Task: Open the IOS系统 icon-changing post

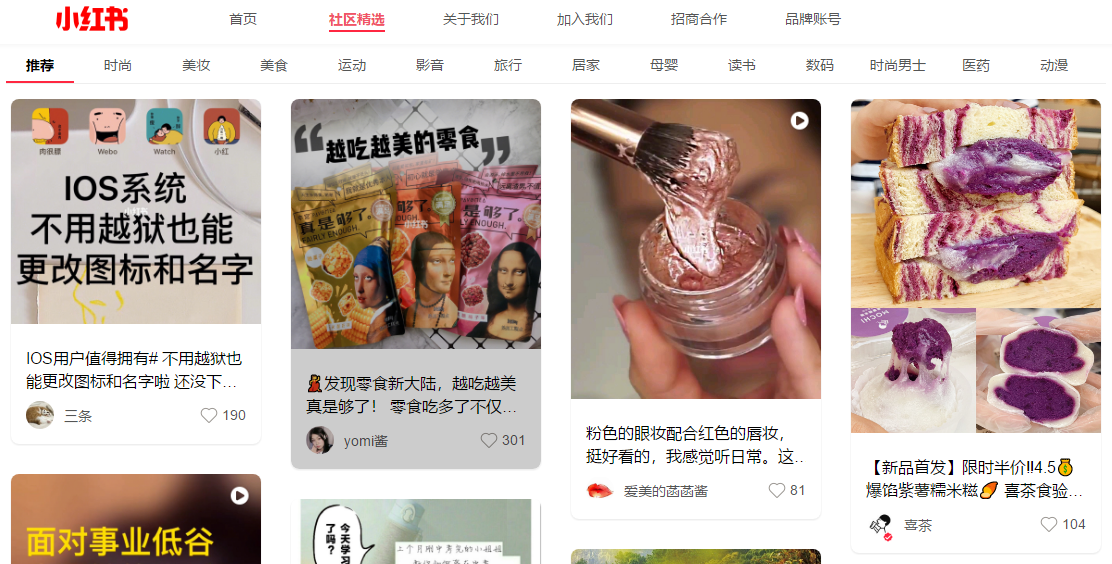Action: pyautogui.click(x=136, y=212)
